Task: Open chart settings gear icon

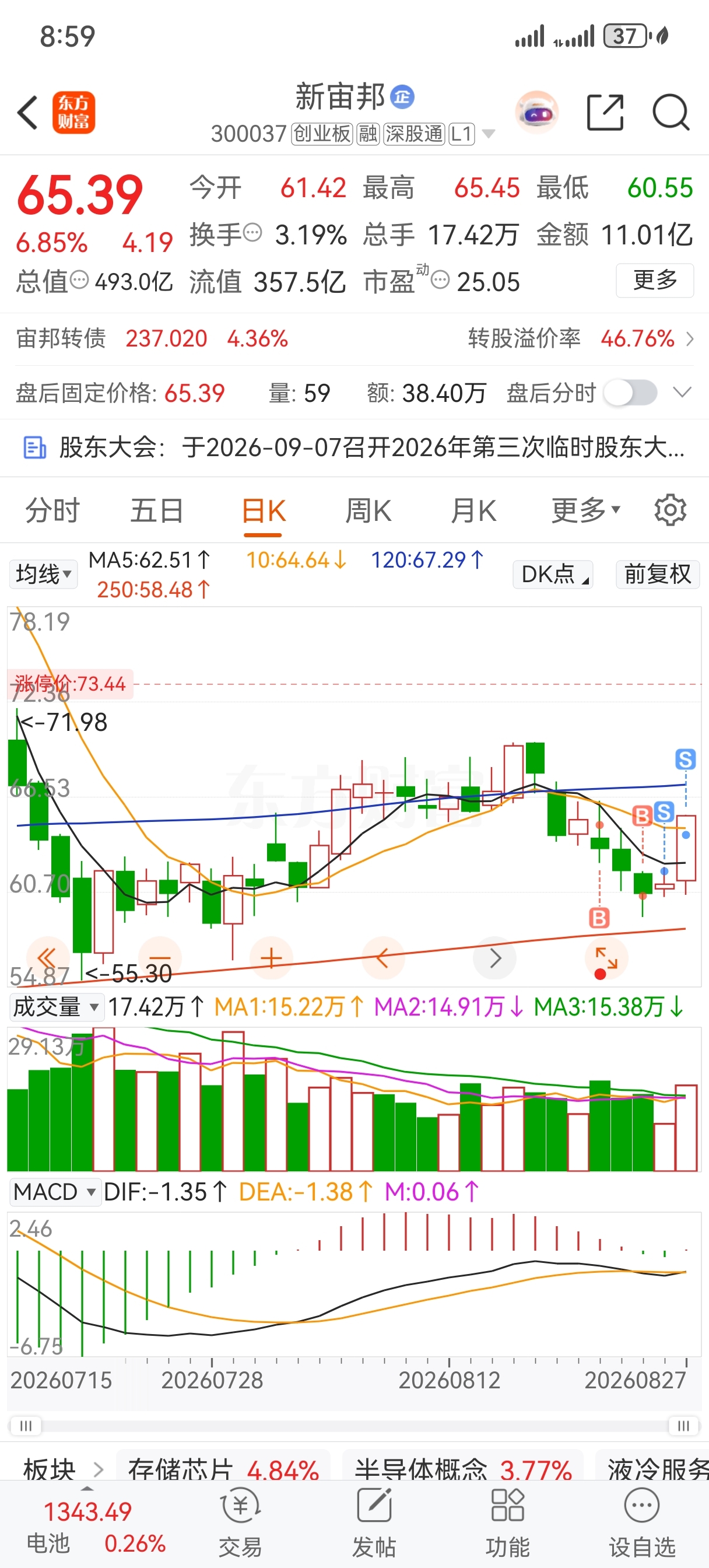Action: 670,510
